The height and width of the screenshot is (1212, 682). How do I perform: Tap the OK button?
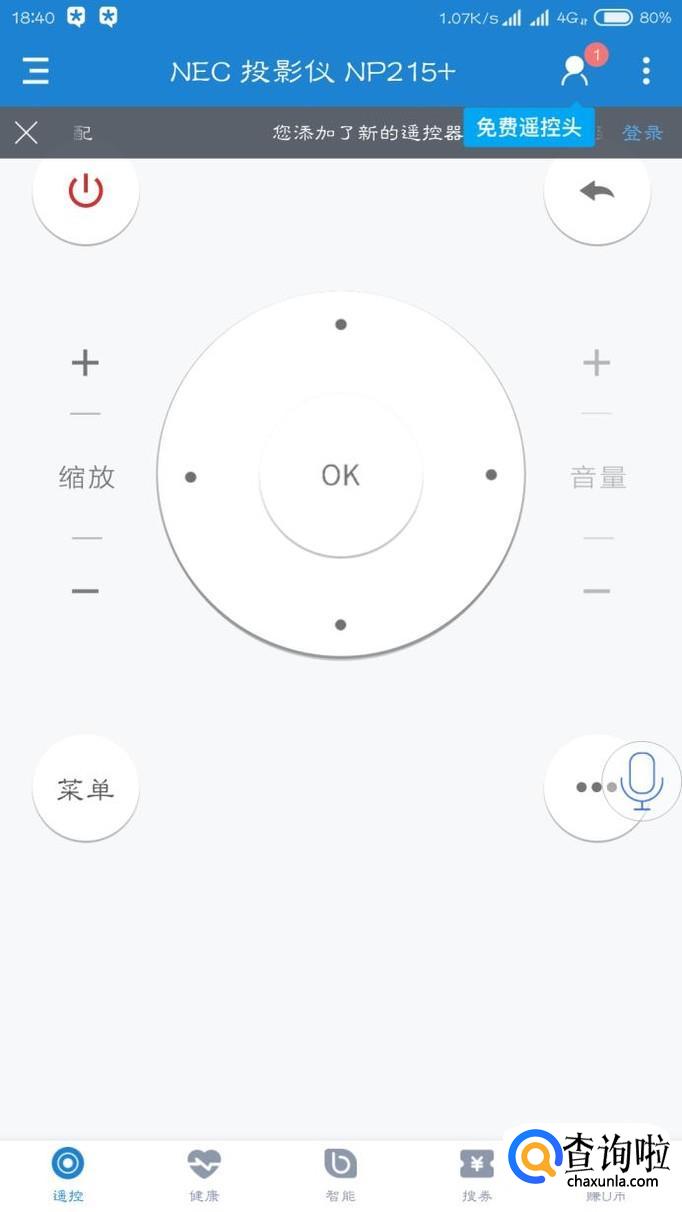341,475
